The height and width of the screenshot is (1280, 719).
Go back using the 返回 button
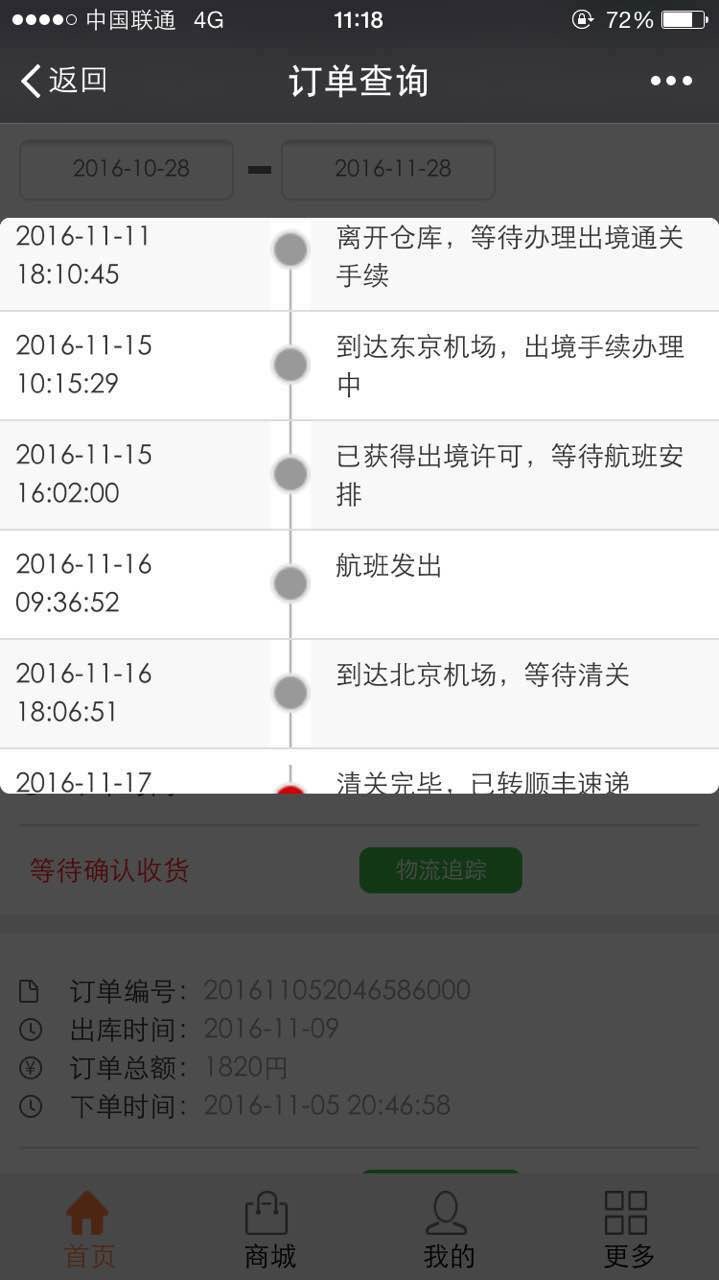point(64,81)
